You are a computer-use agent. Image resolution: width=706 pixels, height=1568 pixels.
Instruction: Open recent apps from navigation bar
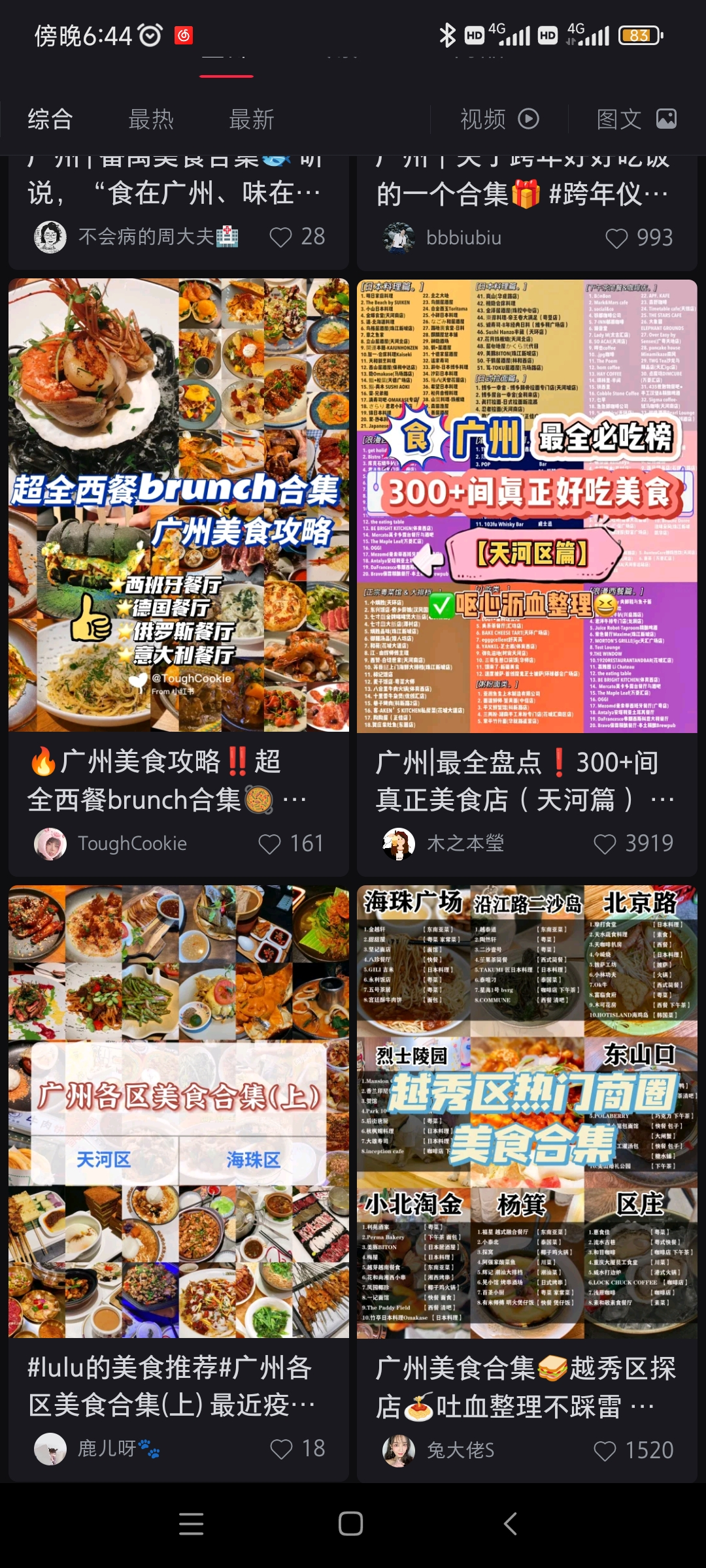[191, 1523]
